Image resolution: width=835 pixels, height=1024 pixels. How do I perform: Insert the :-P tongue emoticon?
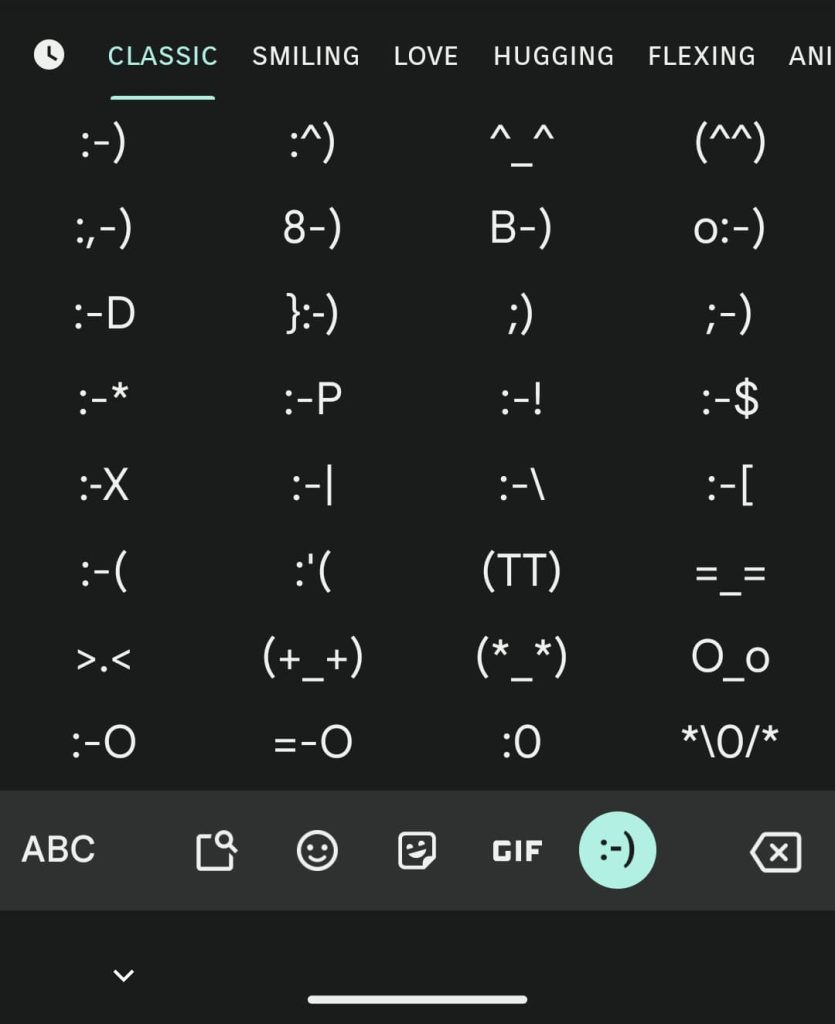(312, 400)
